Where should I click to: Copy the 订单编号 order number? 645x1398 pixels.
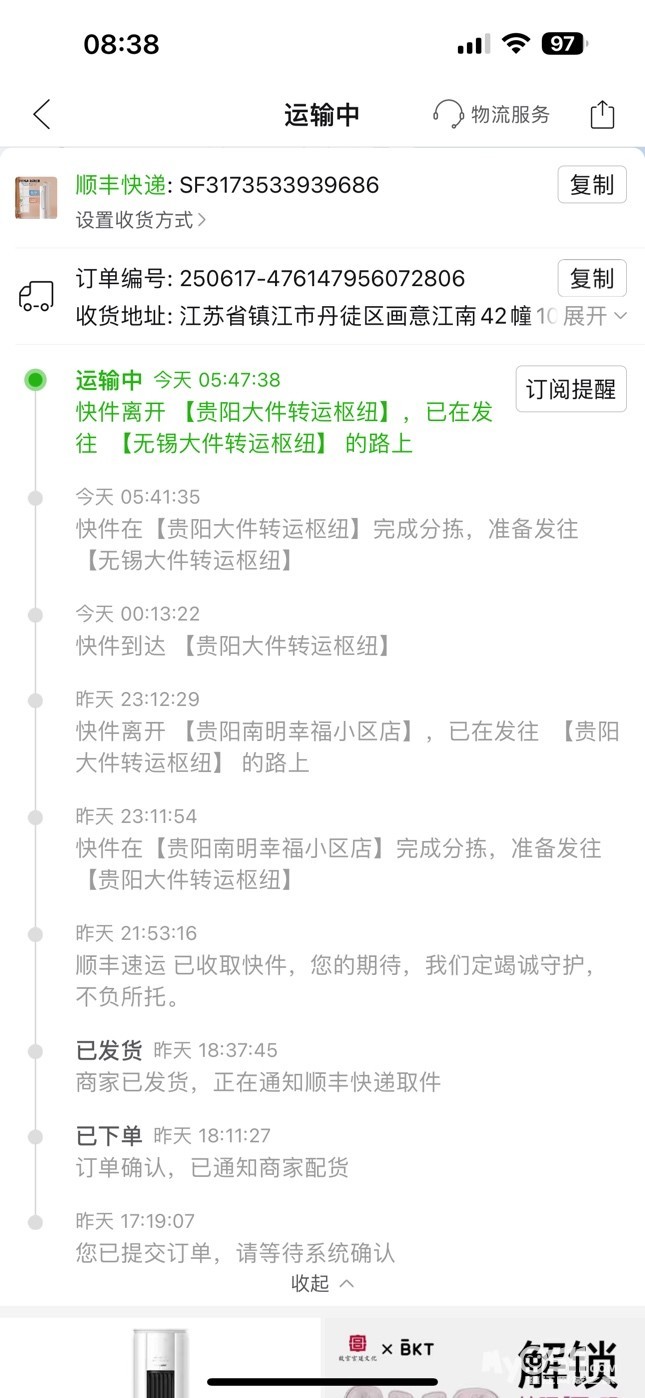pyautogui.click(x=592, y=278)
